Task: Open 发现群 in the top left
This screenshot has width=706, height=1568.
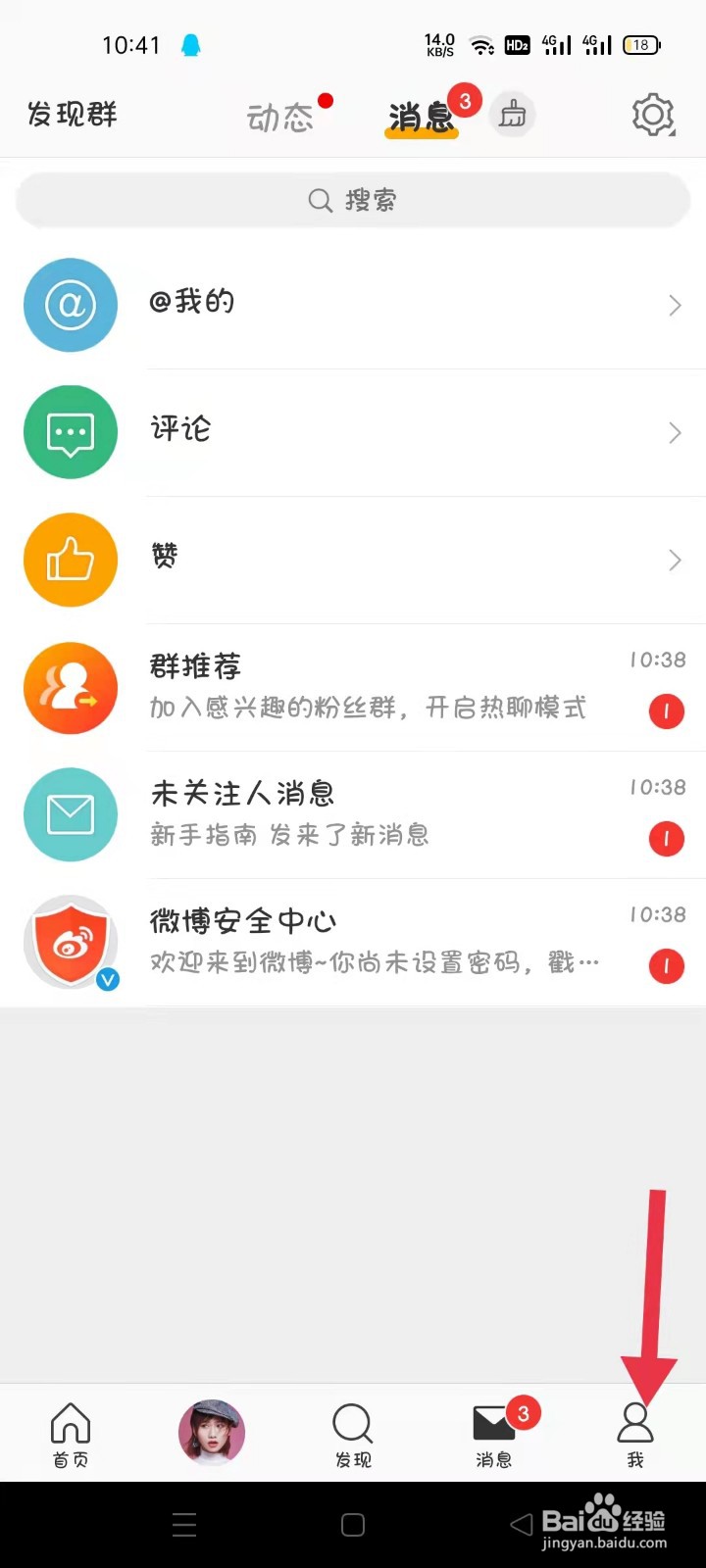Action: coord(71,115)
